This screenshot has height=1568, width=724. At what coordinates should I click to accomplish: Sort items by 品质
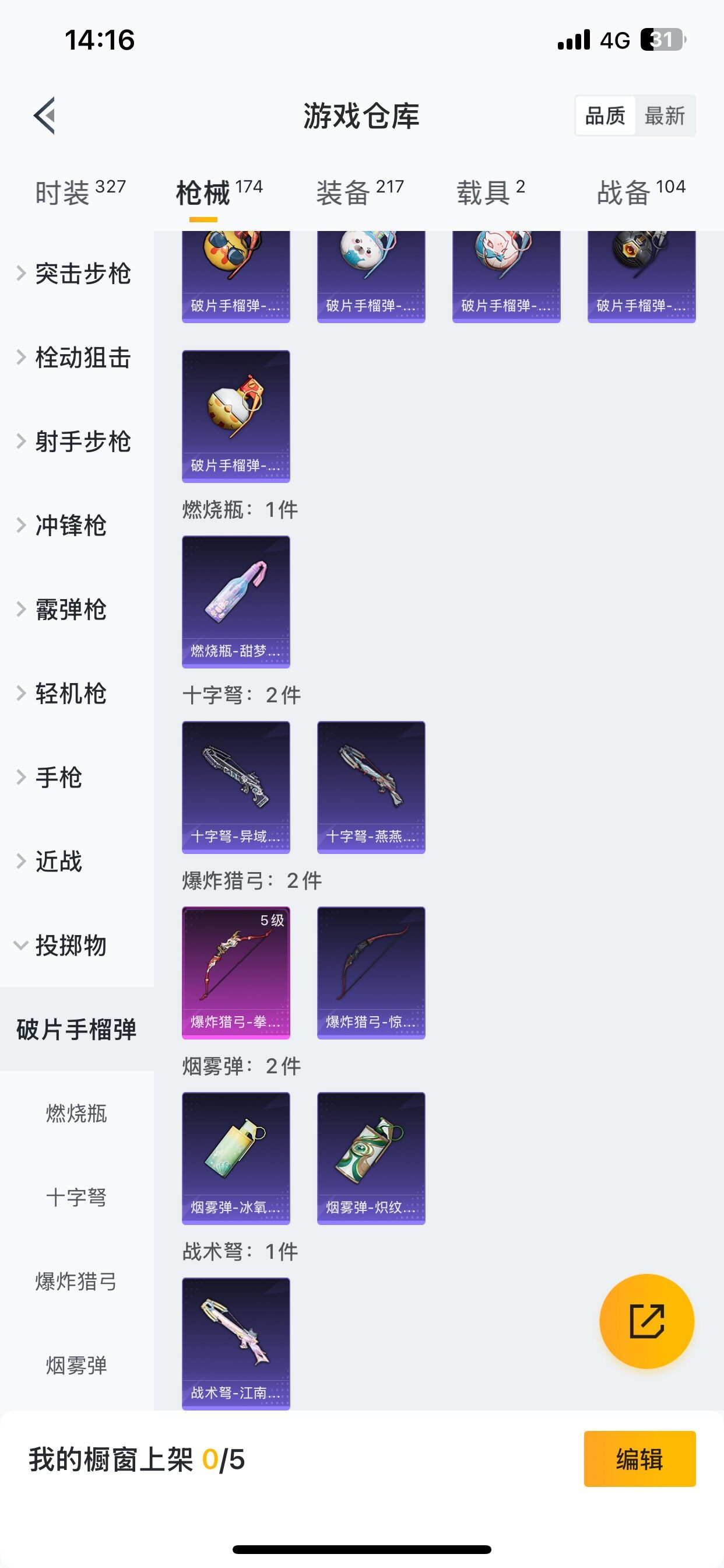[604, 116]
